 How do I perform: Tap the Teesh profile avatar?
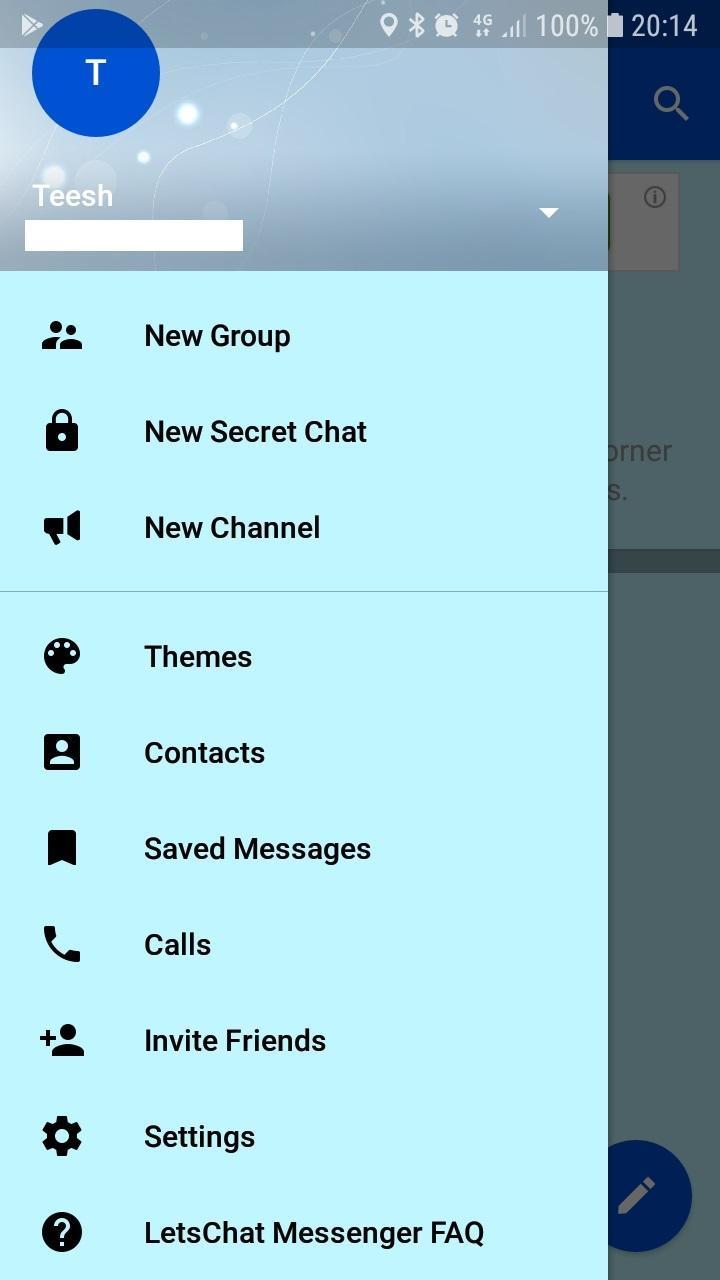click(95, 73)
